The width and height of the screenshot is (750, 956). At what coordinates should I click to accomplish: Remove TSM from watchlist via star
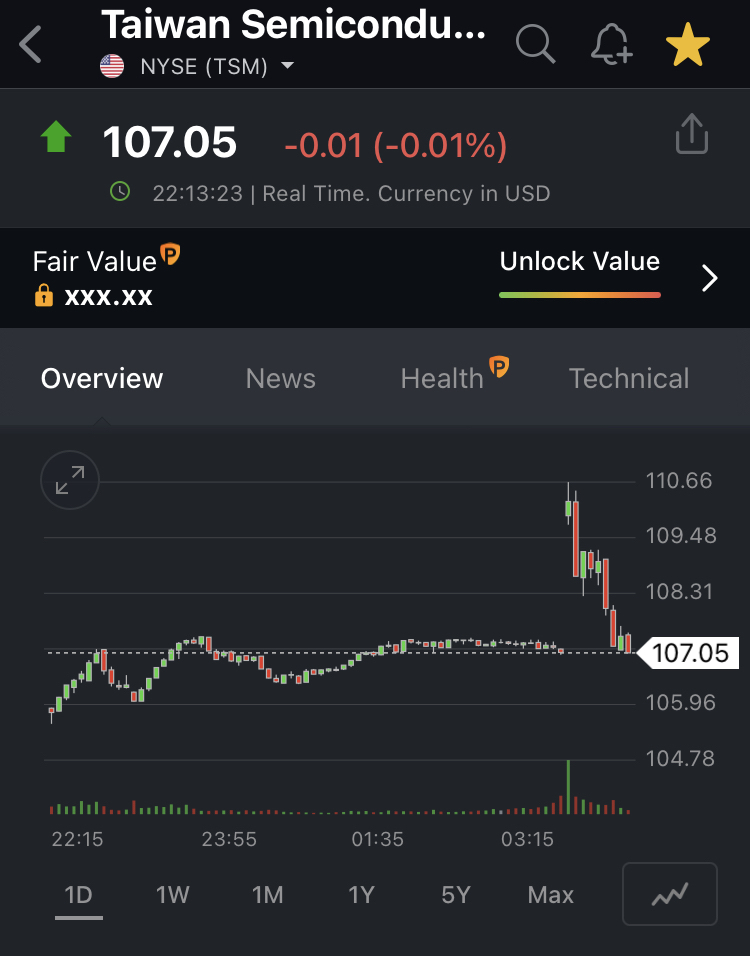pos(688,45)
